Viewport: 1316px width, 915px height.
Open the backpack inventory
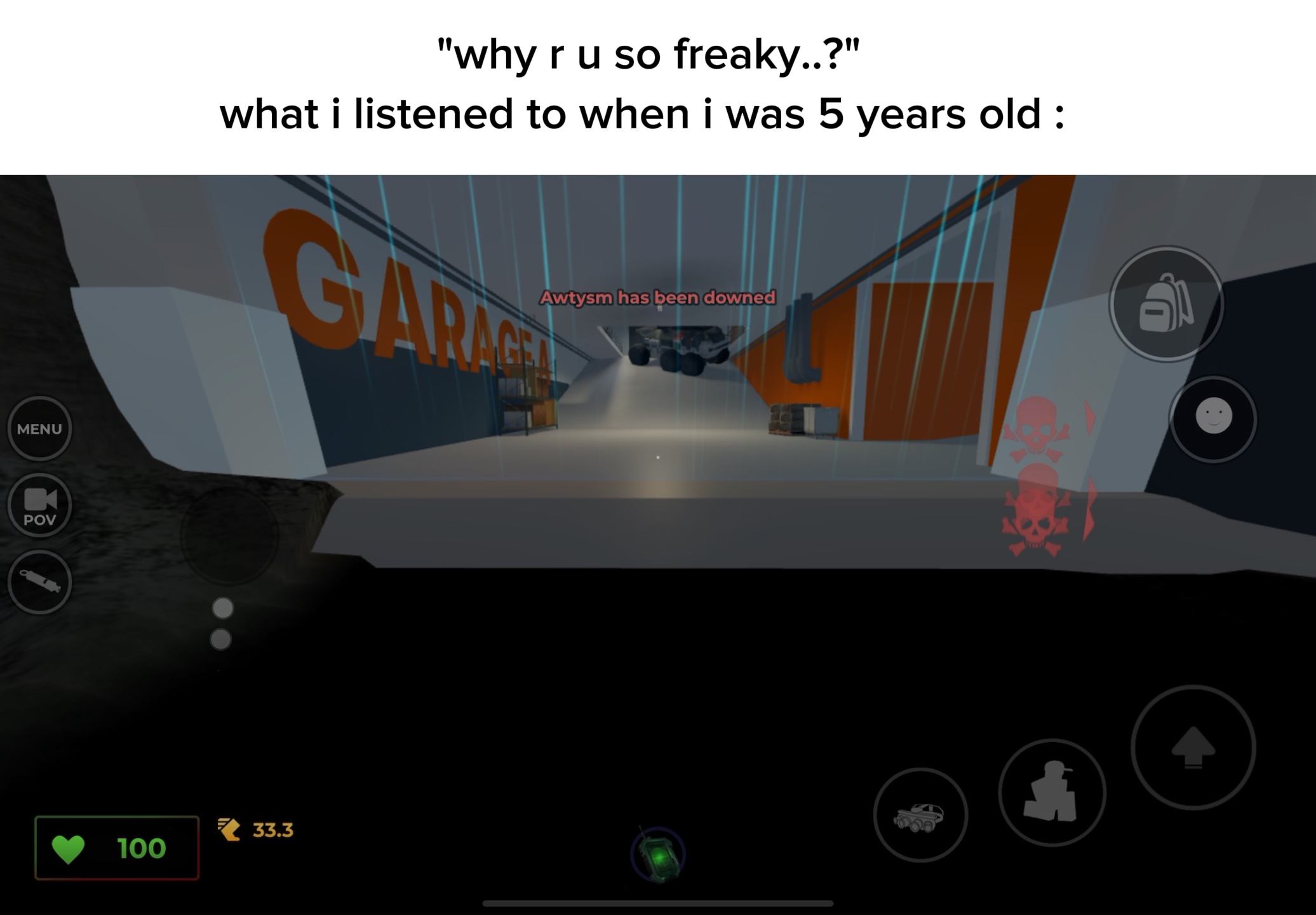pos(1166,304)
